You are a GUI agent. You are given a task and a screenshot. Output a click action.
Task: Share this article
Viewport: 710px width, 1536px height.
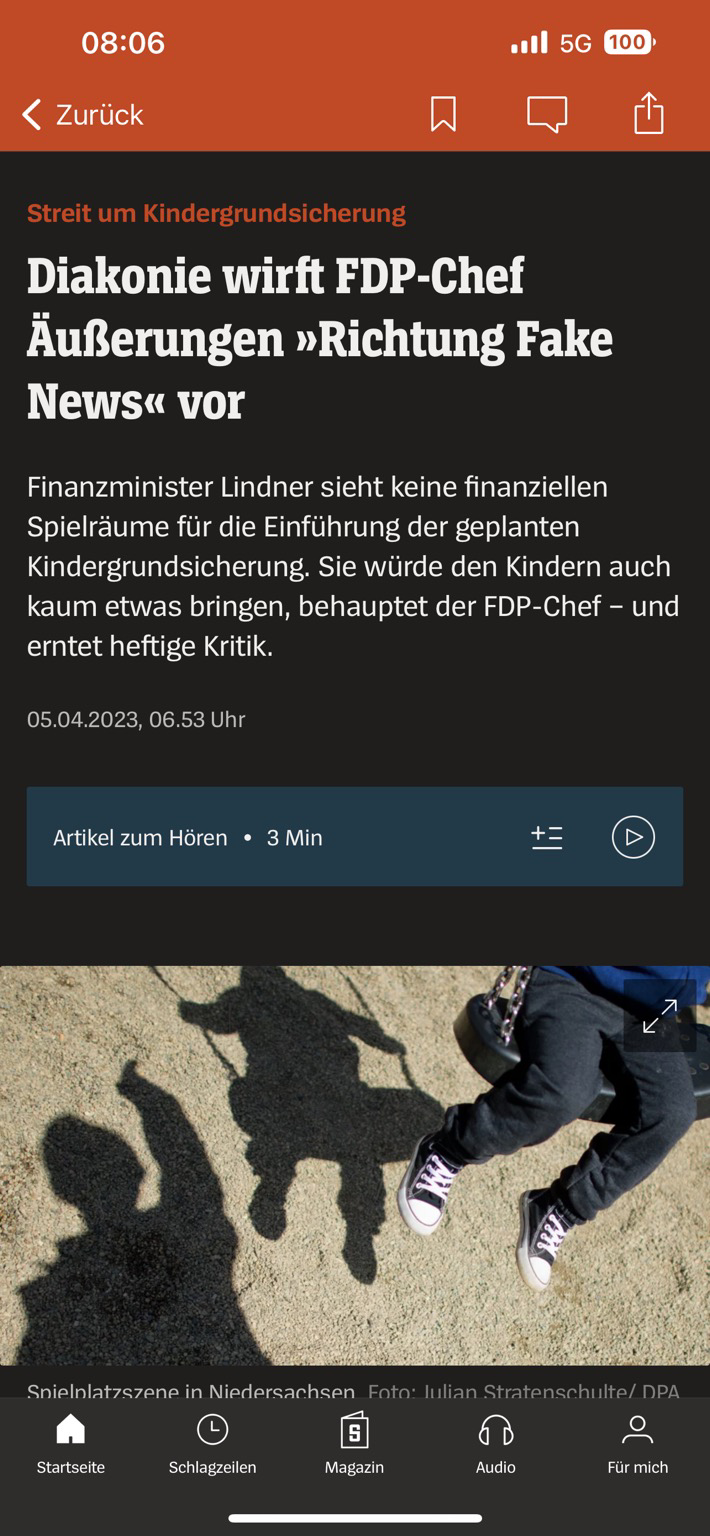click(649, 112)
